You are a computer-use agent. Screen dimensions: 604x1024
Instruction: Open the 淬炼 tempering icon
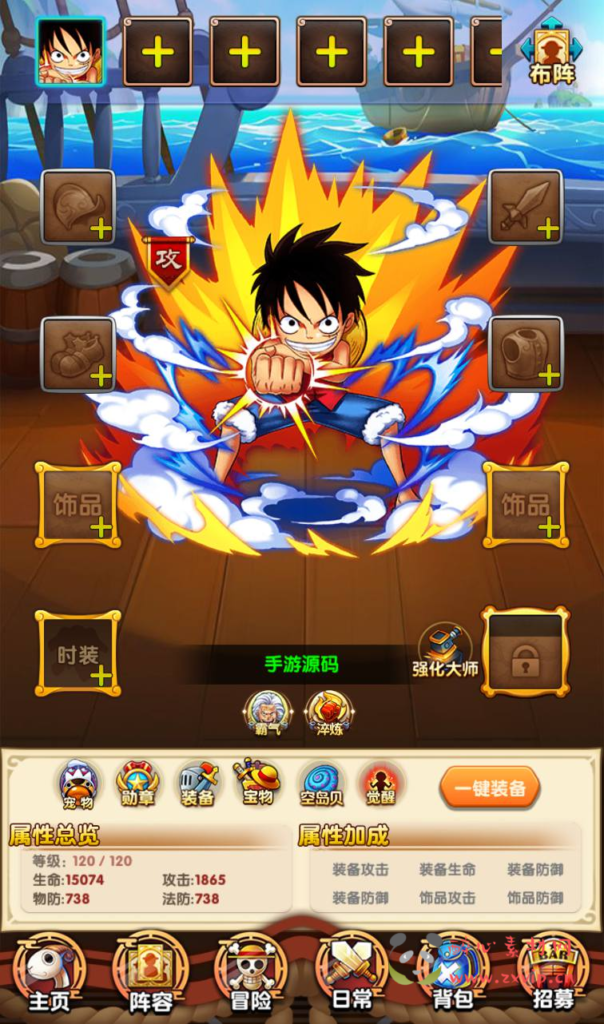329,714
